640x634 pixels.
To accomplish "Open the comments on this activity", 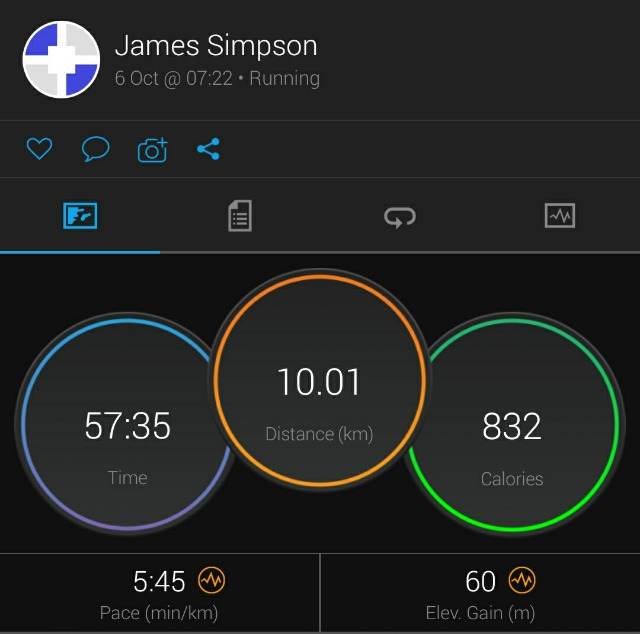I will 95,150.
